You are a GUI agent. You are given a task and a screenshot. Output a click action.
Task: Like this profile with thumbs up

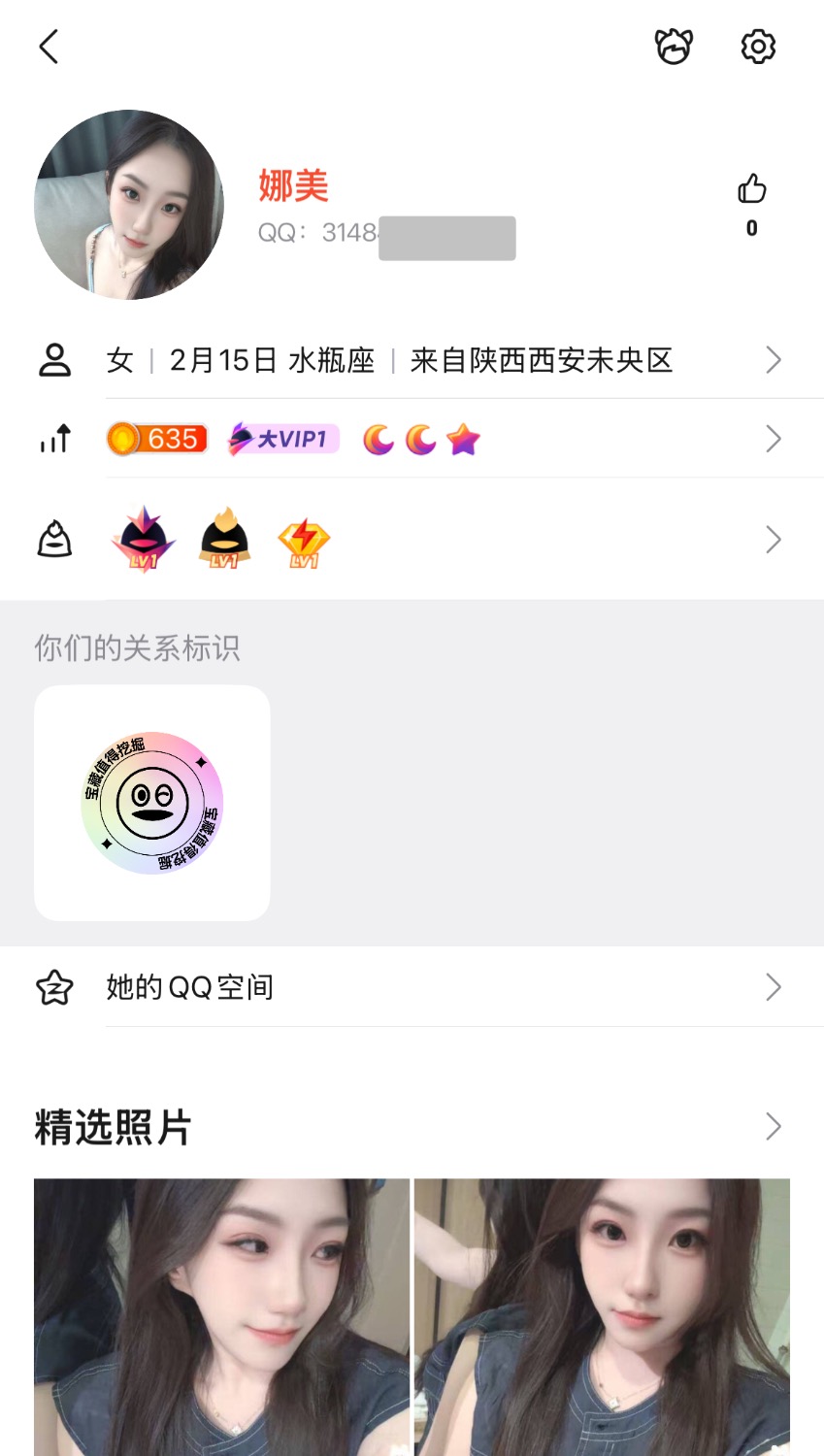pyautogui.click(x=751, y=189)
